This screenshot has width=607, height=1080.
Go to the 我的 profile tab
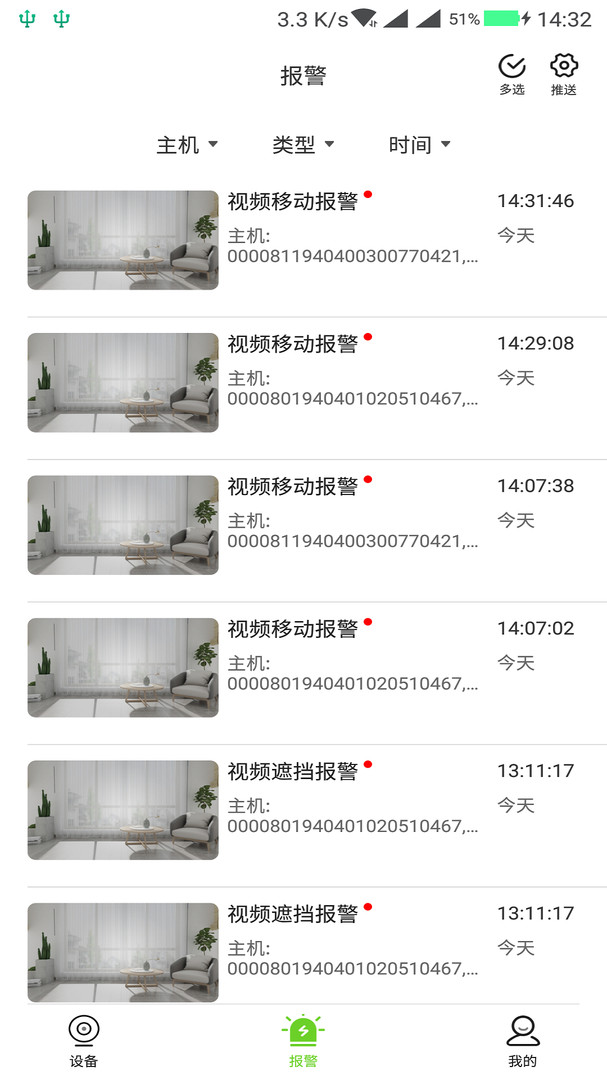[522, 1040]
